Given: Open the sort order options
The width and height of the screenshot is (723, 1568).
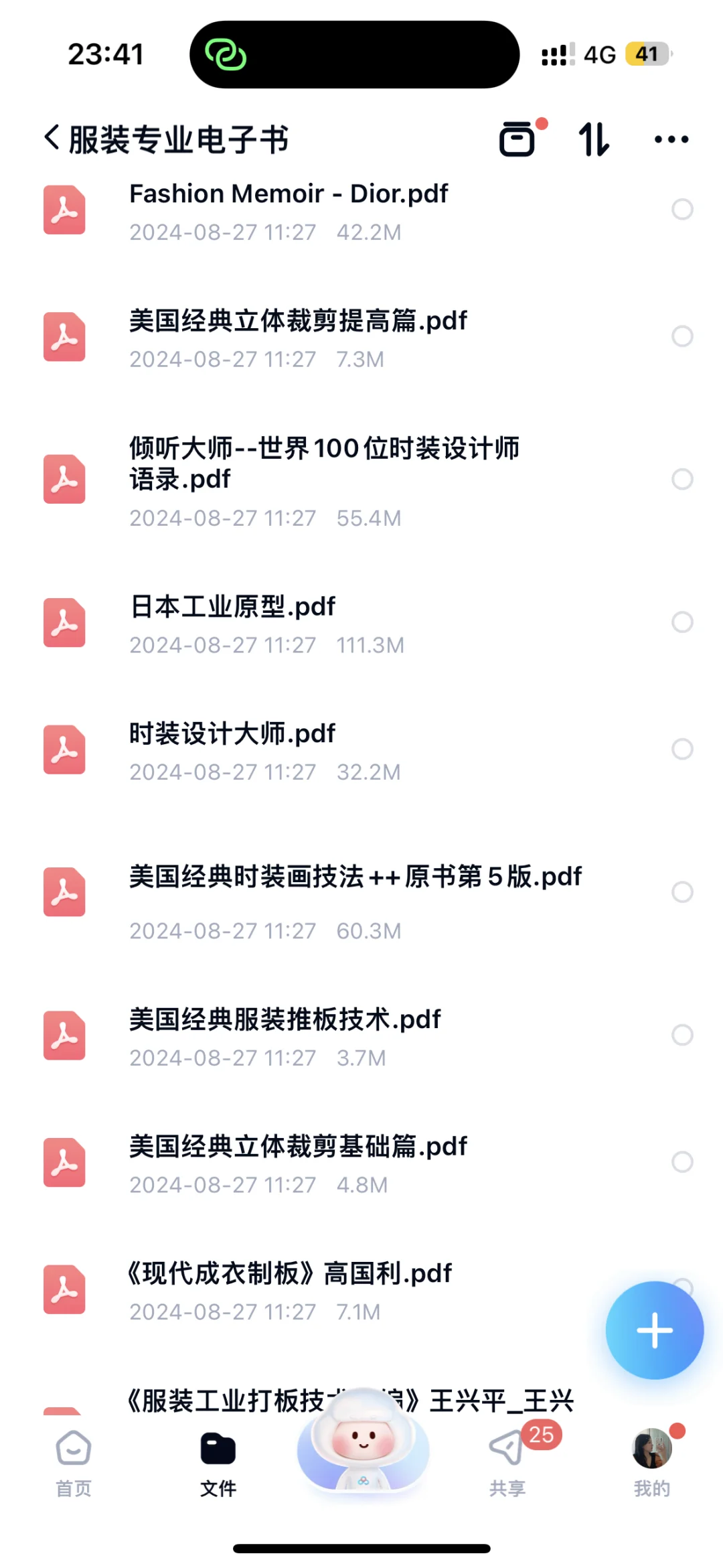Looking at the screenshot, I should 594,139.
